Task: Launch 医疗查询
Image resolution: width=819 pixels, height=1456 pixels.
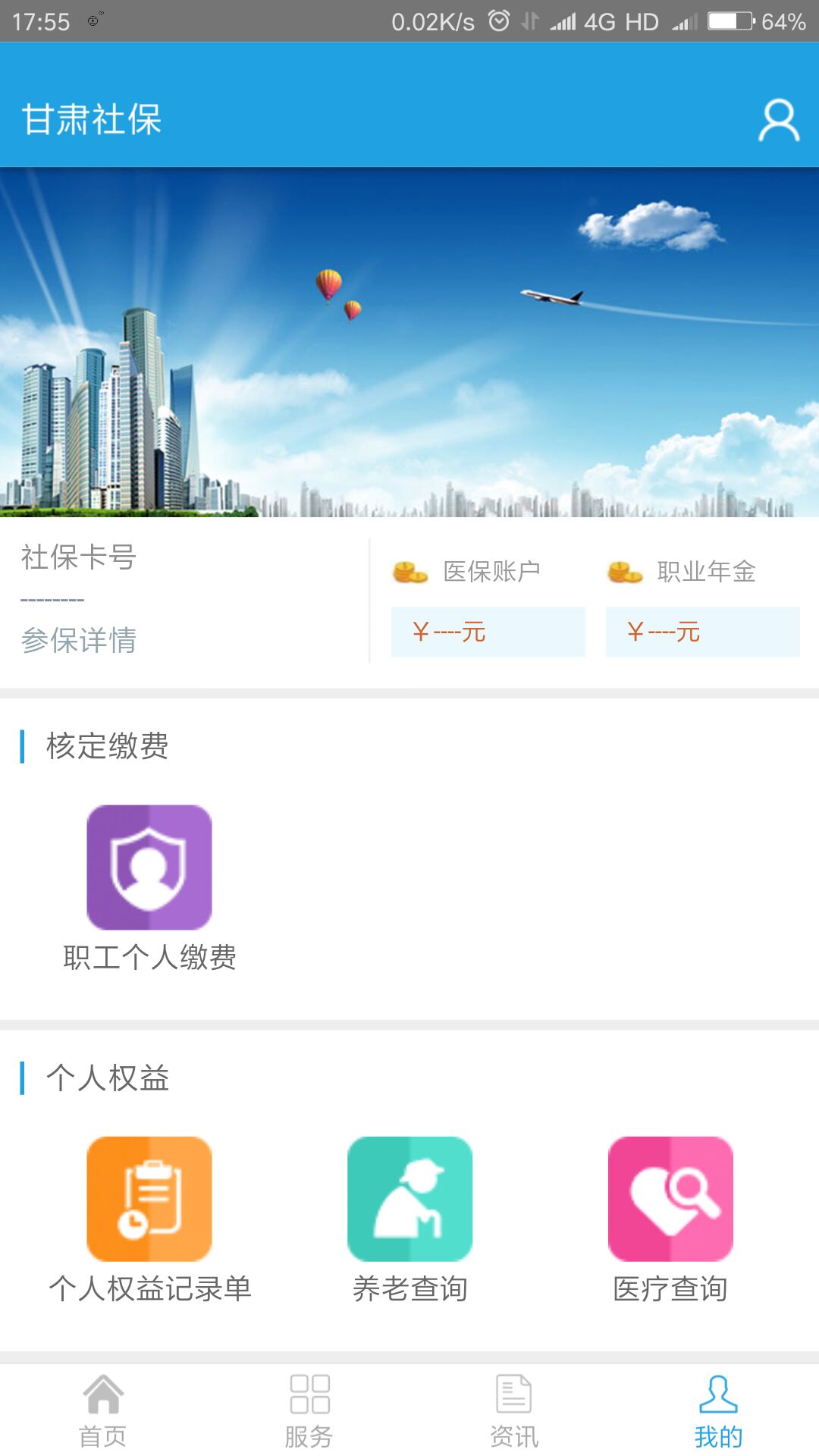Action: 670,1199
